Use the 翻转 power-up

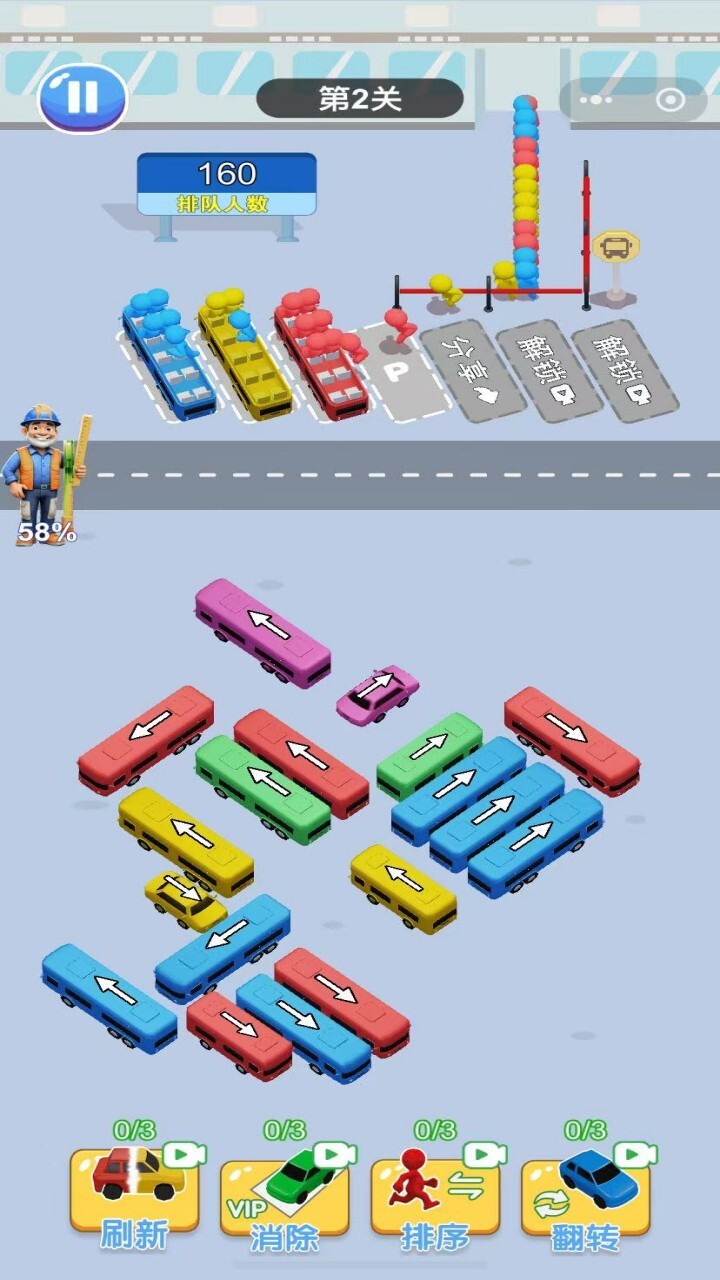(585, 1195)
